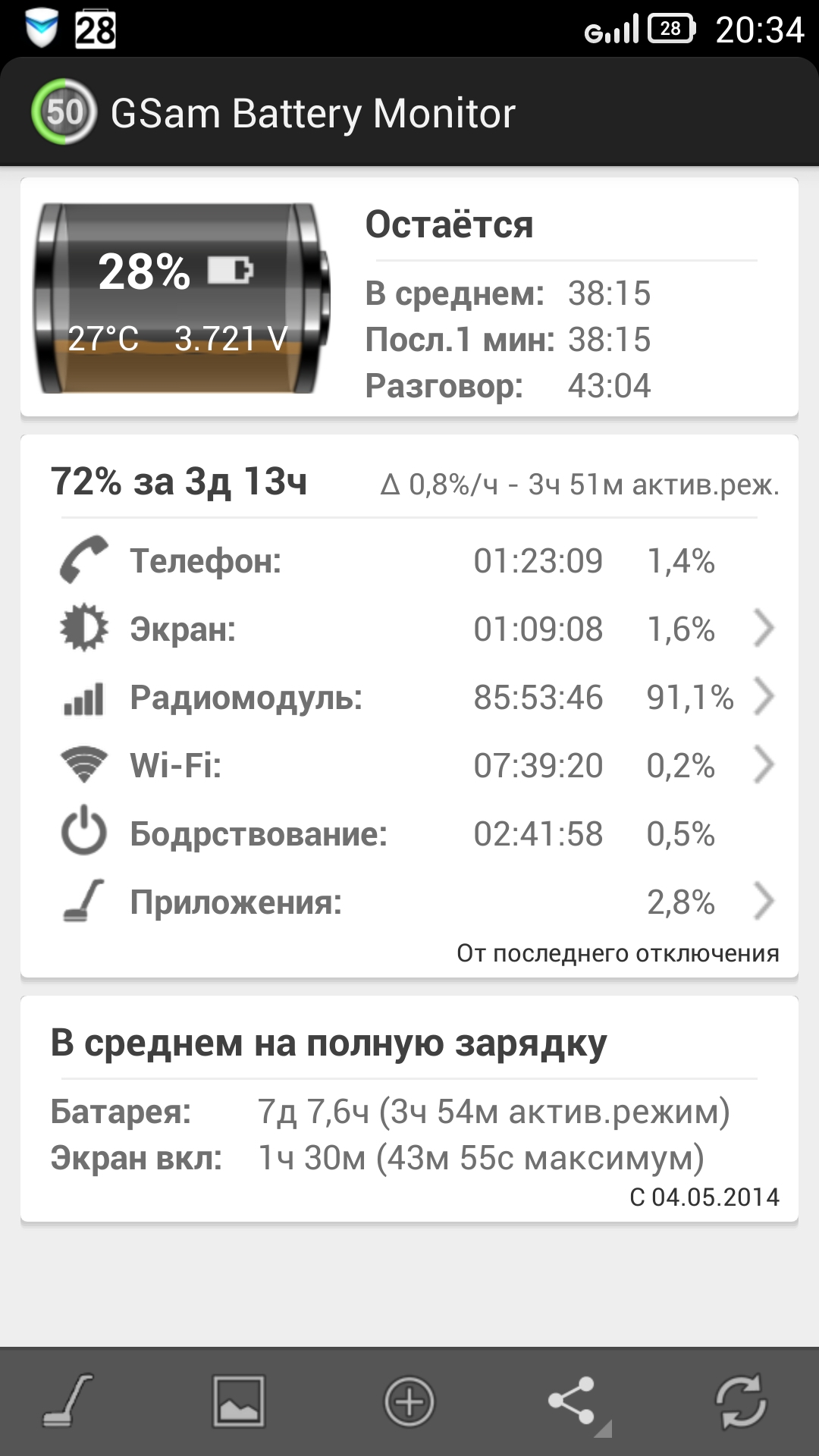View Wi-Fi usage details
Screen dimensions: 819x1456
(409, 765)
